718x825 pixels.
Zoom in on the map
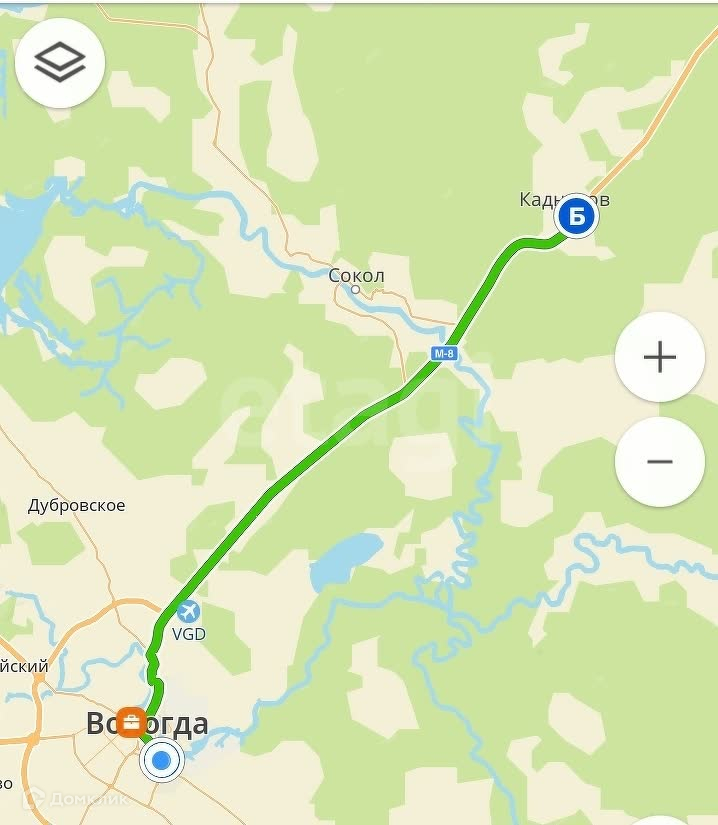[x=660, y=357]
